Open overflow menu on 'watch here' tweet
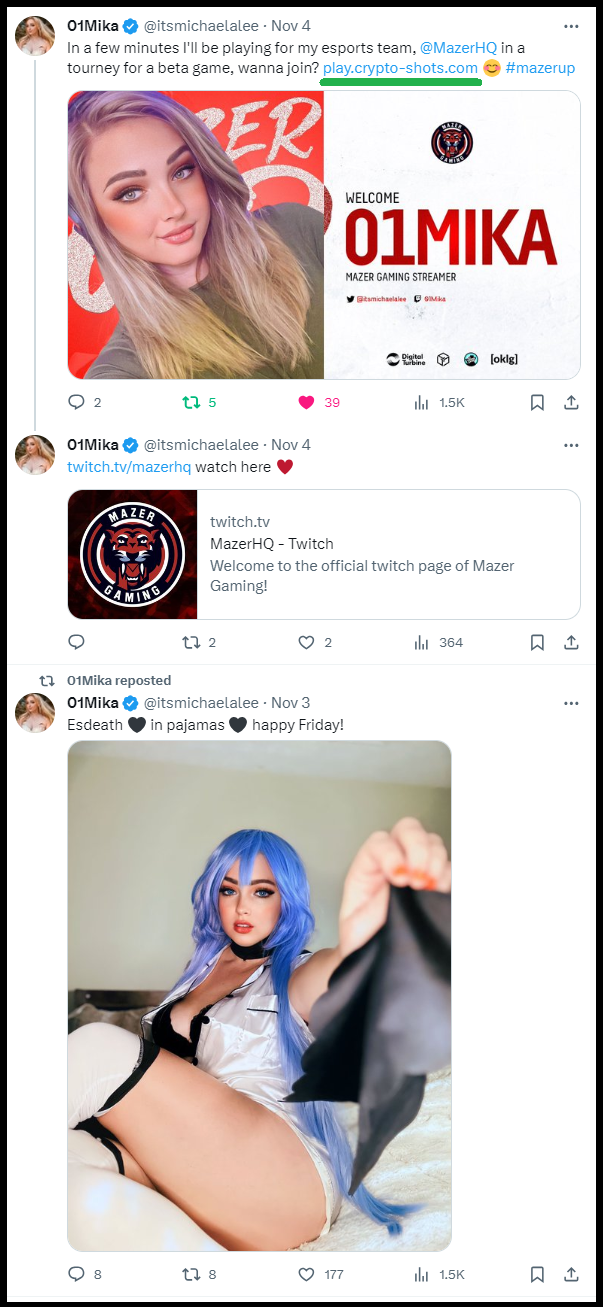Image resolution: width=603 pixels, height=1307 pixels. pos(571,444)
